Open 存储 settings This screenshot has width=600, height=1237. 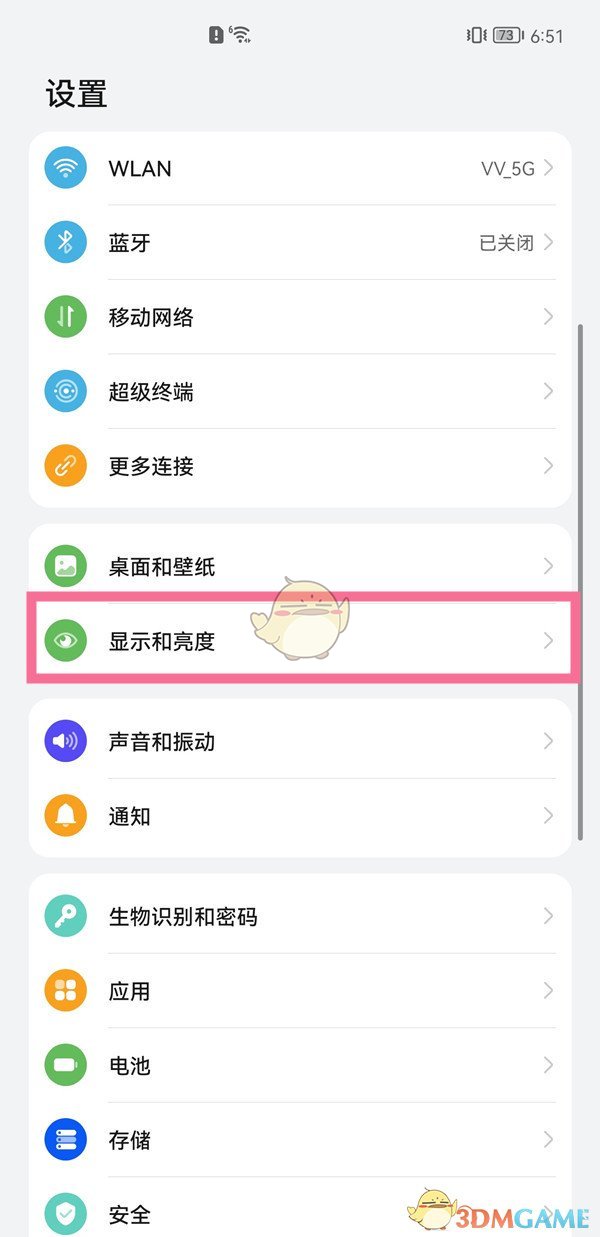pos(300,1140)
